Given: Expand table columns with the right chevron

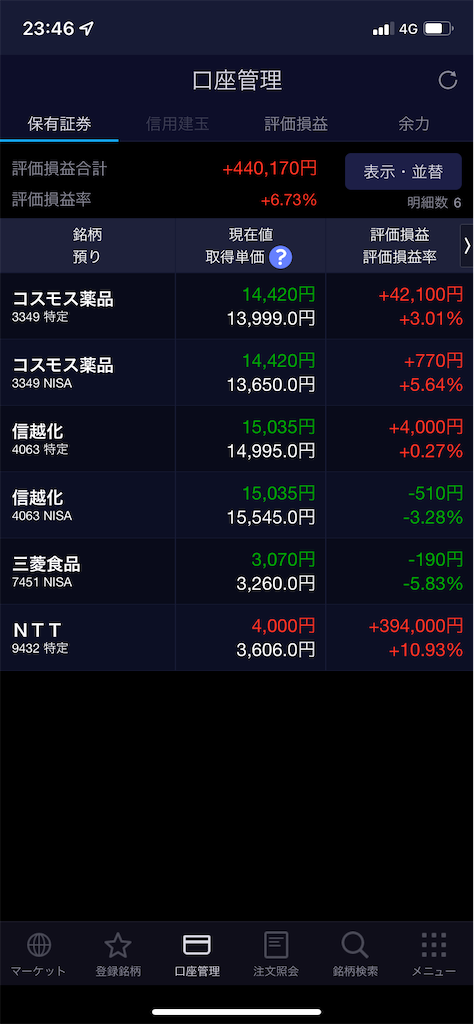Looking at the screenshot, I should (x=467, y=246).
